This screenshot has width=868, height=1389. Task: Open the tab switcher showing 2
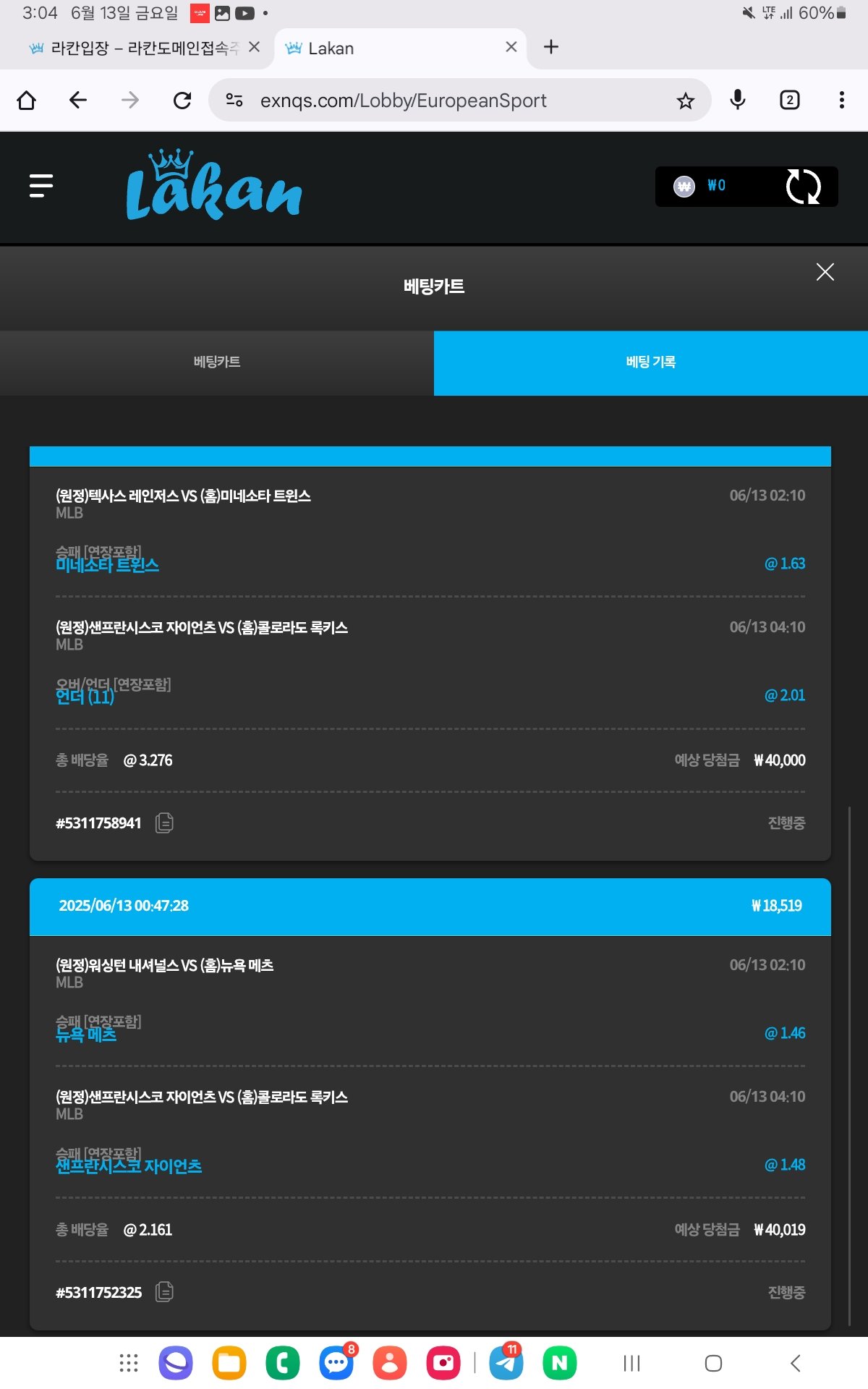pos(789,100)
